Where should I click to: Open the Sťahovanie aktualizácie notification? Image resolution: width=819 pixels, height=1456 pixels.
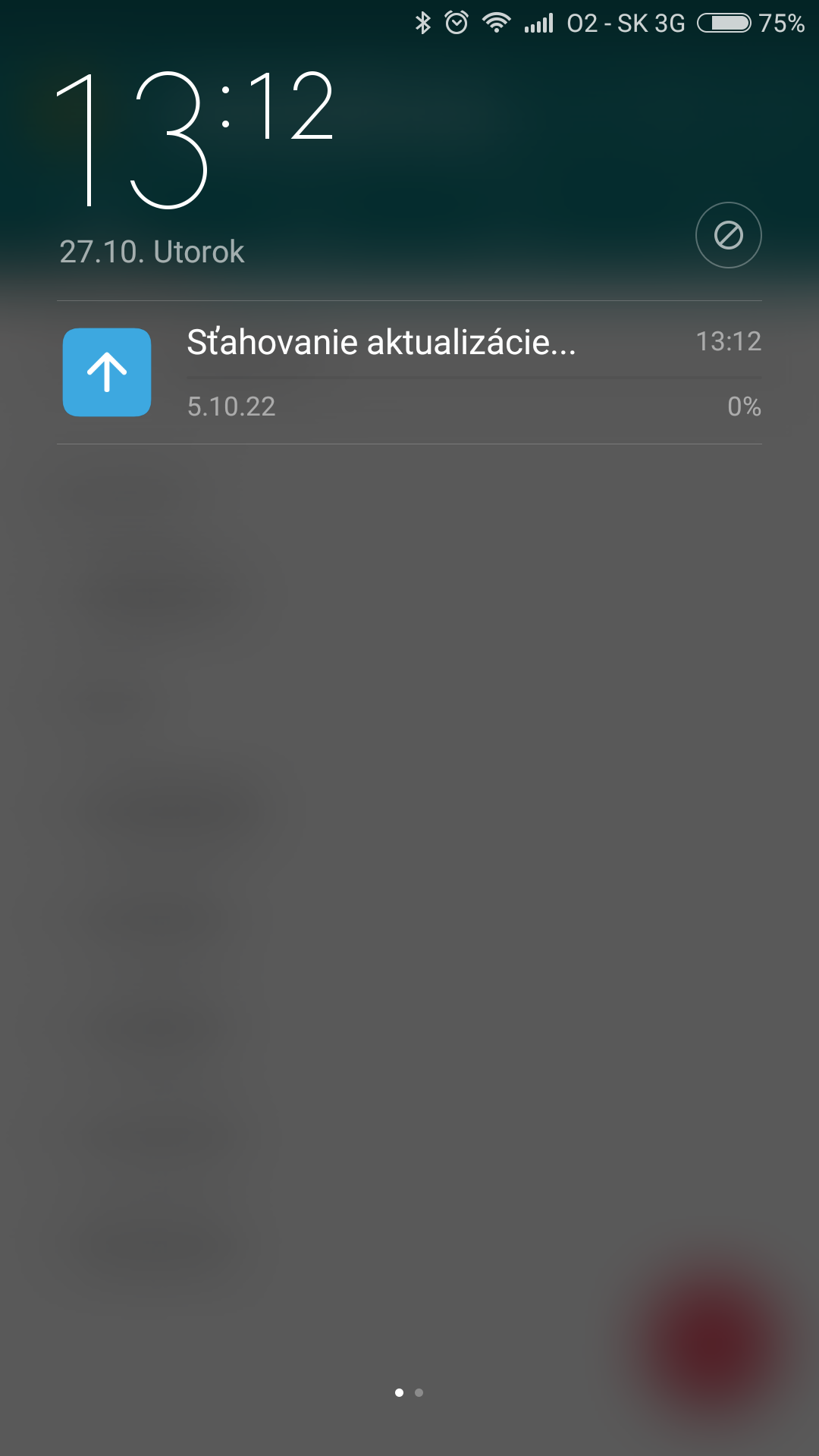(x=409, y=372)
